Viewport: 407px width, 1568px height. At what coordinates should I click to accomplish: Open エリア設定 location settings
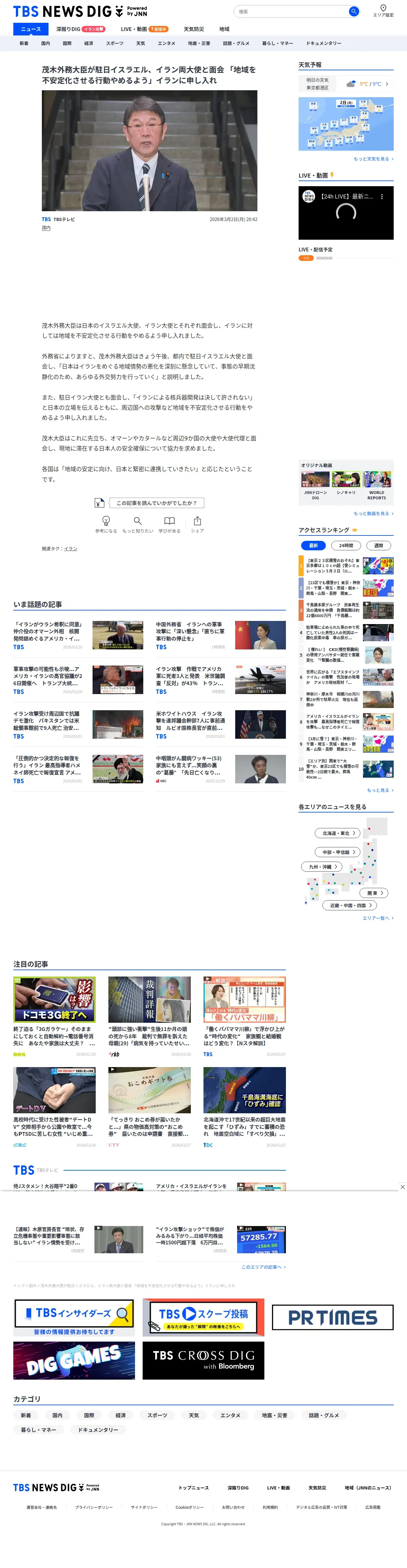point(383,11)
